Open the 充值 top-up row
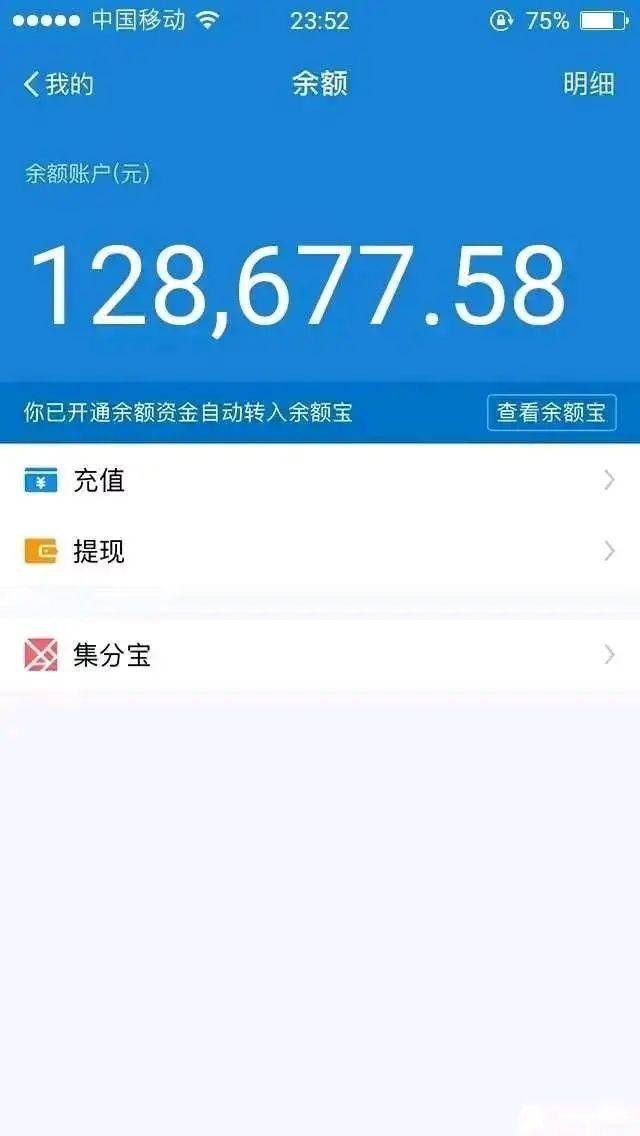640x1136 pixels. tap(320, 480)
